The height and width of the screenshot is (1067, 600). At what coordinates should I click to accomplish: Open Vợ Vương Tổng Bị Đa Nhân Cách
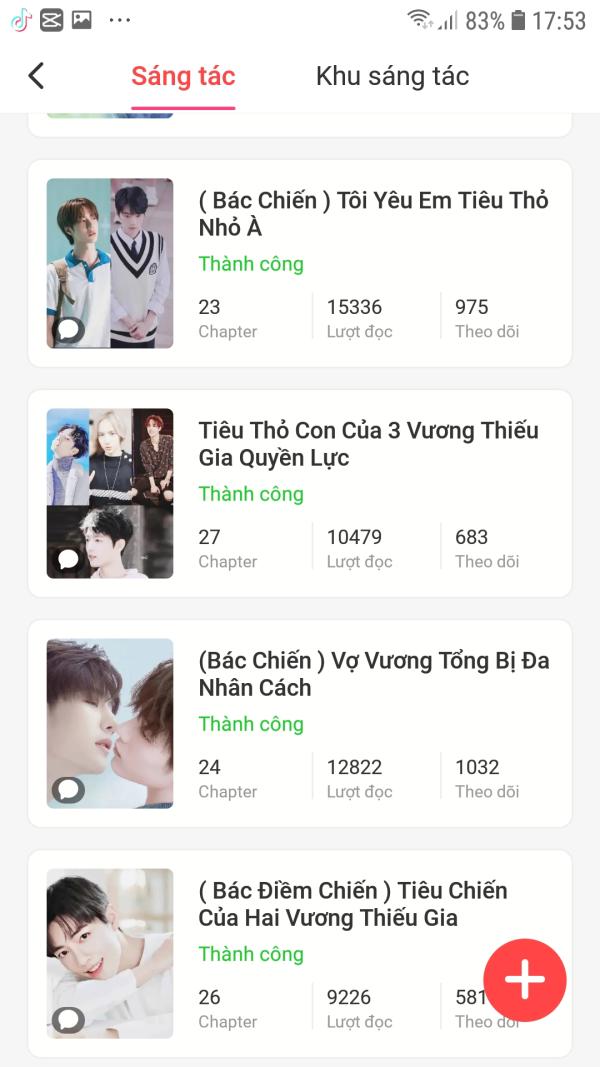pyautogui.click(x=373, y=674)
